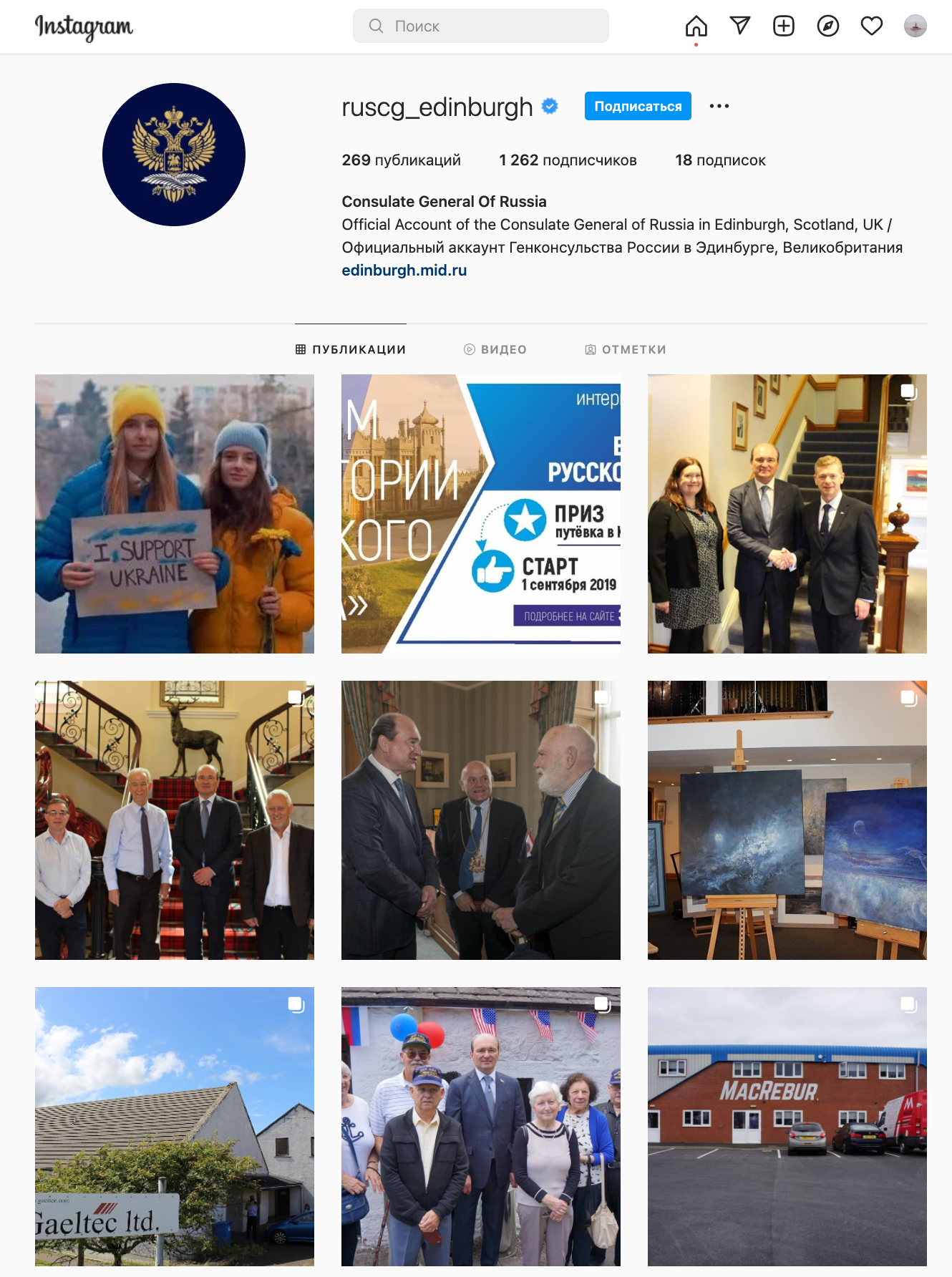Open direct messages paper plane icon
952x1277 pixels.
click(x=739, y=26)
